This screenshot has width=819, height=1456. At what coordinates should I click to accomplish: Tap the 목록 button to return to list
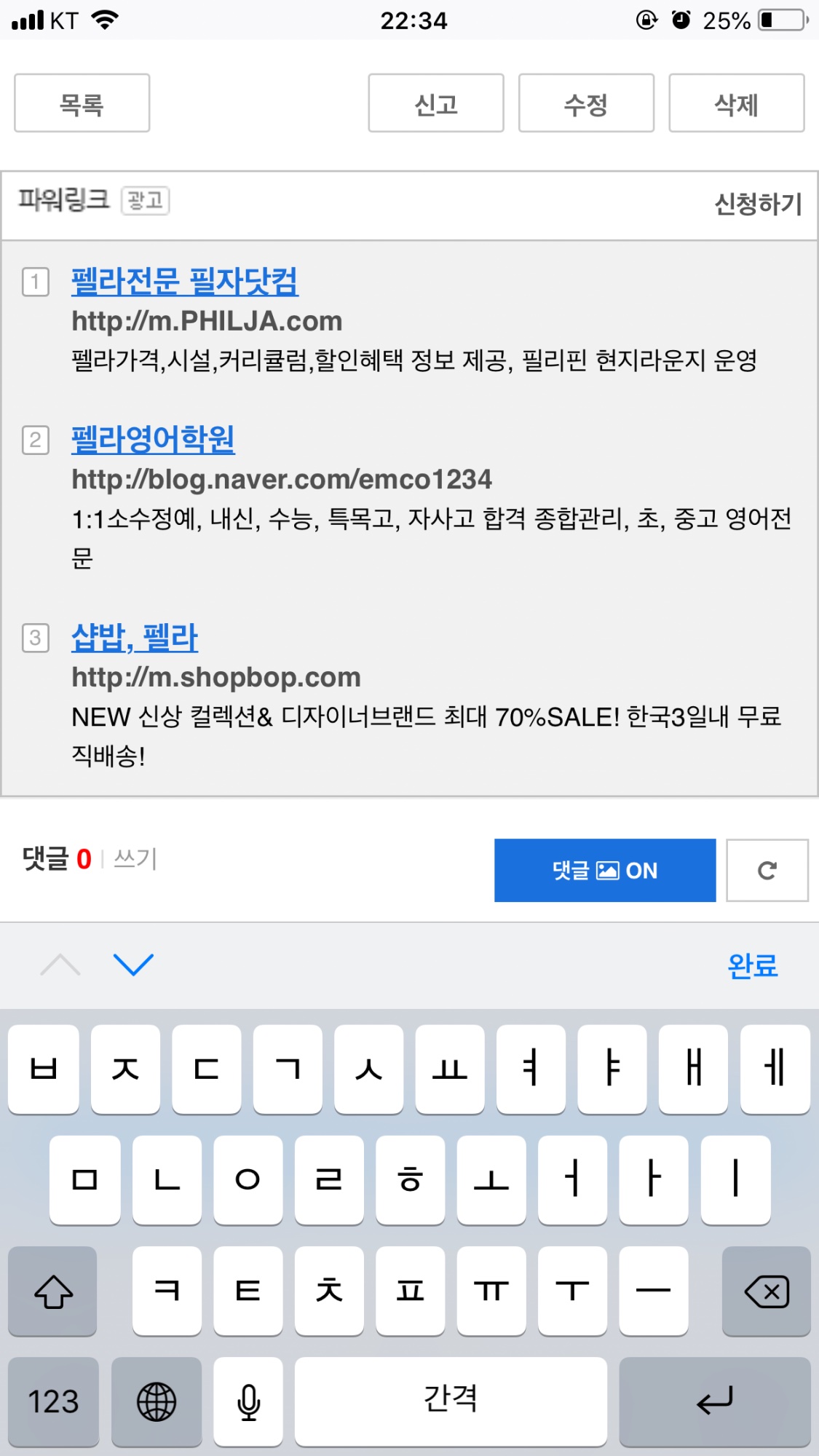pyautogui.click(x=82, y=103)
